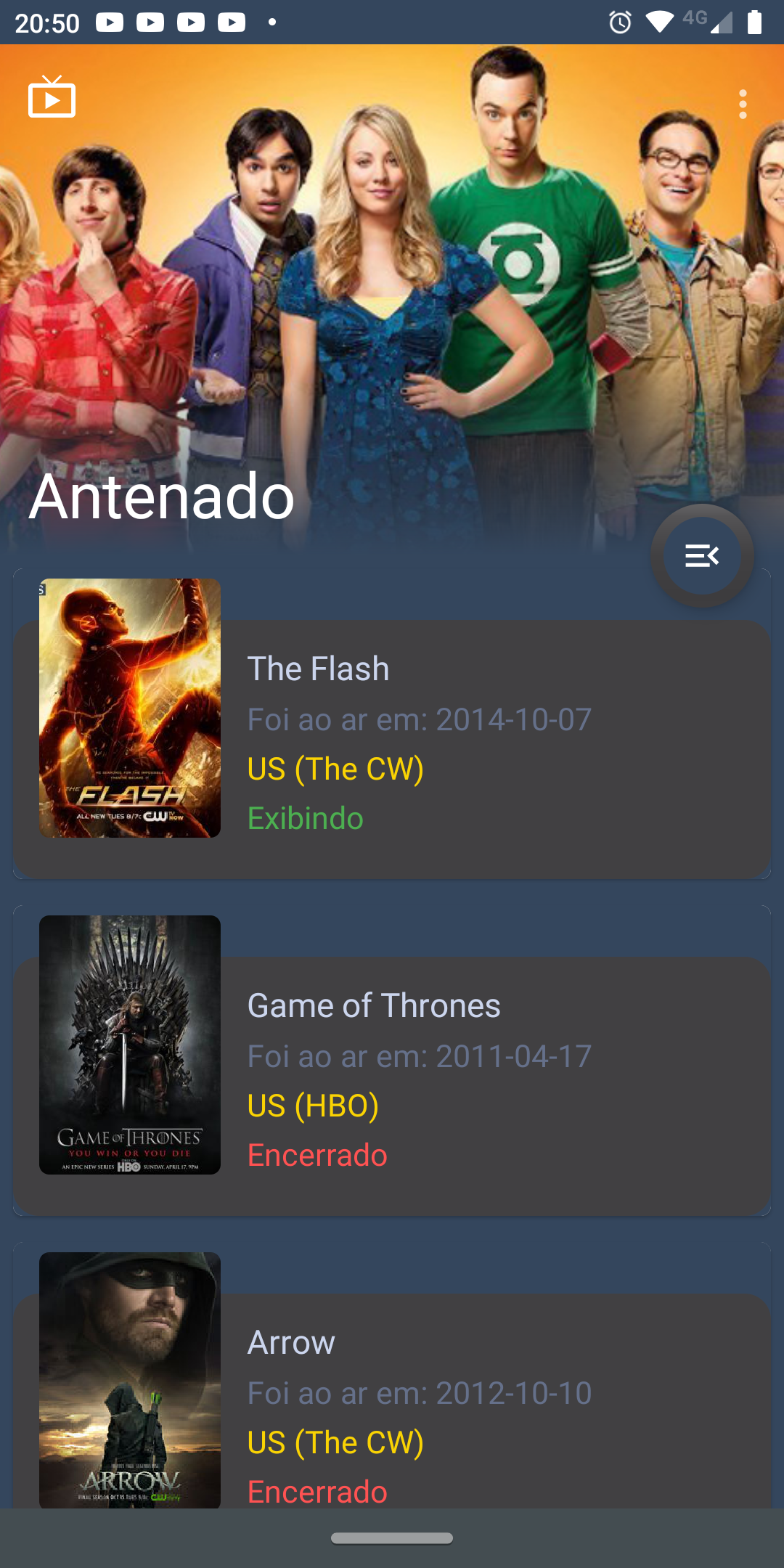Tap the collapse-list floating action button

coord(701,555)
